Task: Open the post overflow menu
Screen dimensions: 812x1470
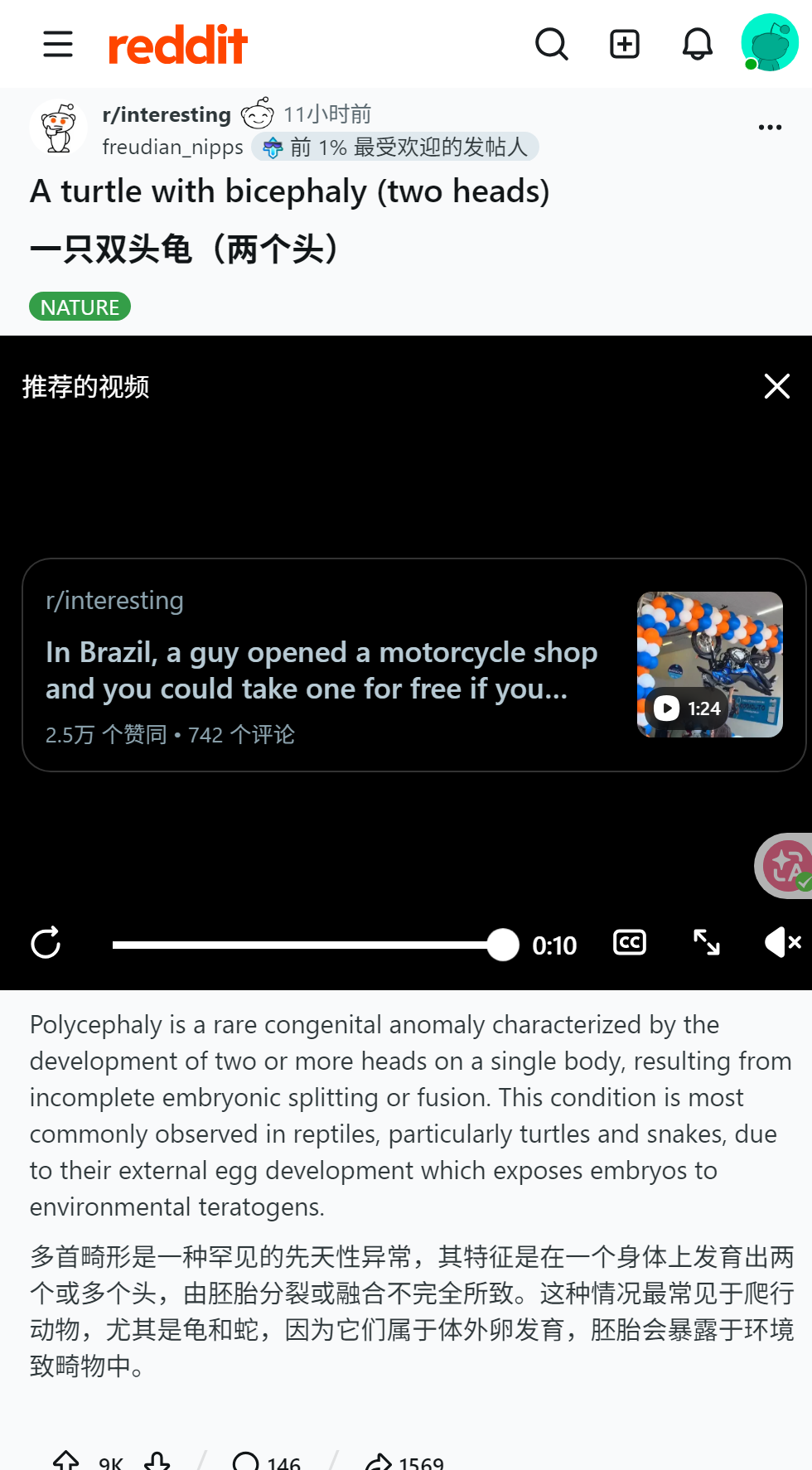Action: [x=770, y=127]
